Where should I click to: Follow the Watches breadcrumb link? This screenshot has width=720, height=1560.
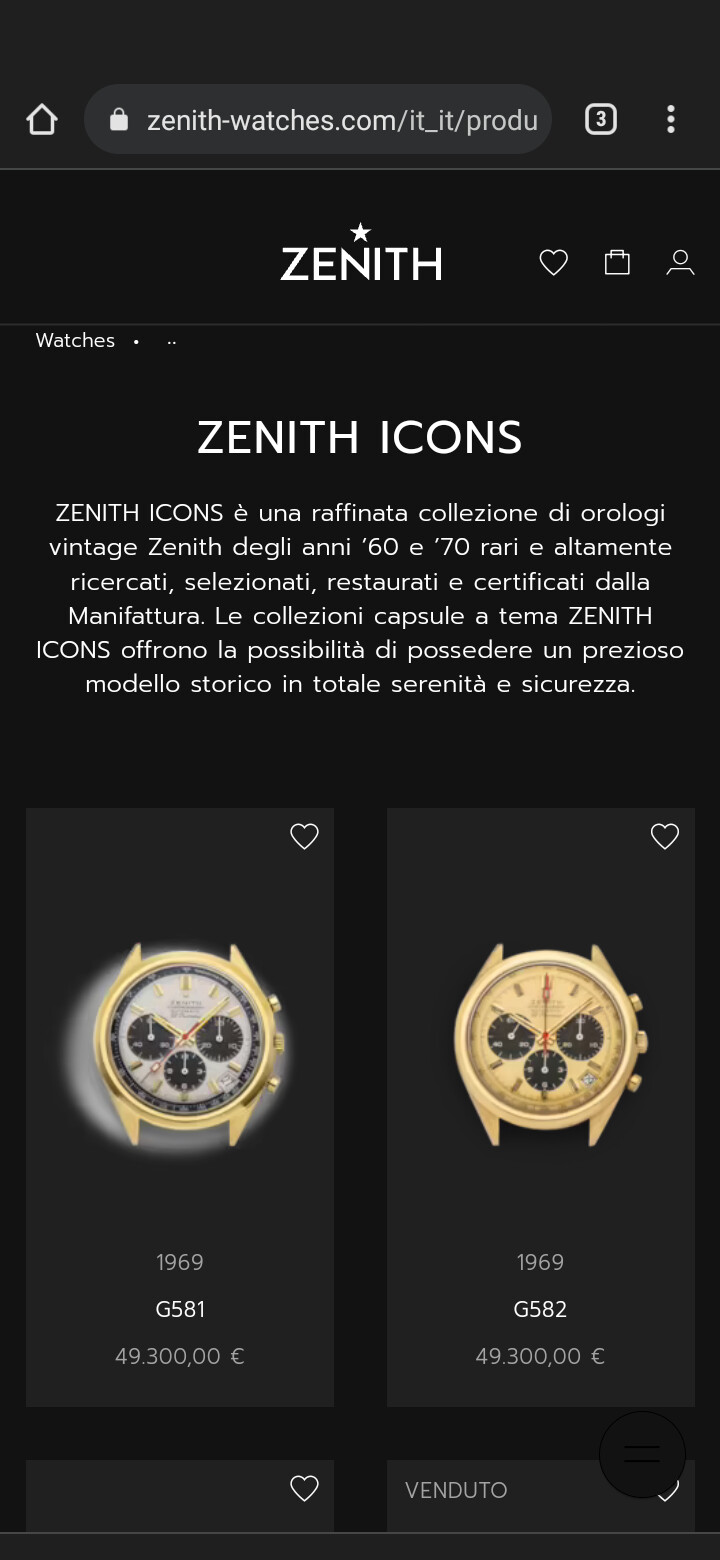click(x=75, y=340)
